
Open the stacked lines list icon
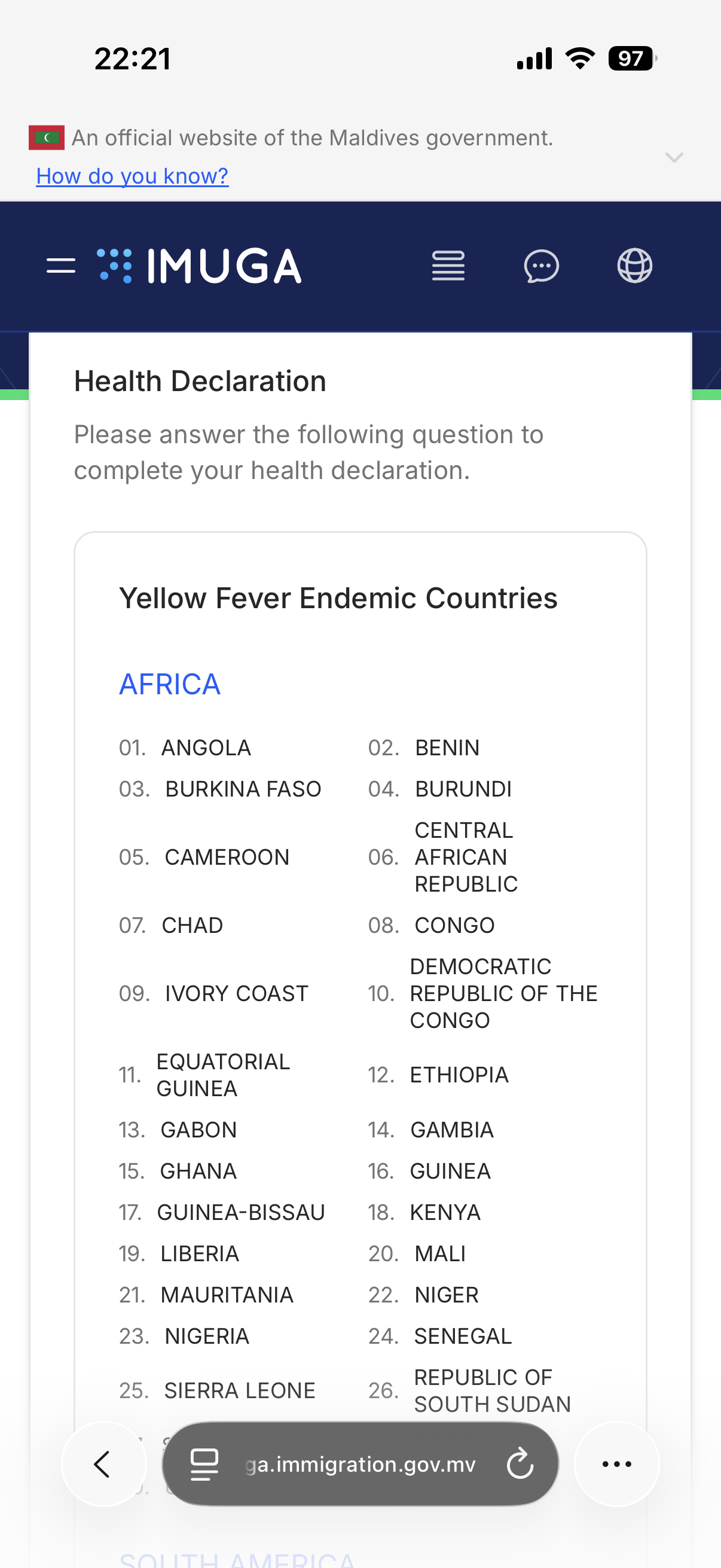point(448,266)
